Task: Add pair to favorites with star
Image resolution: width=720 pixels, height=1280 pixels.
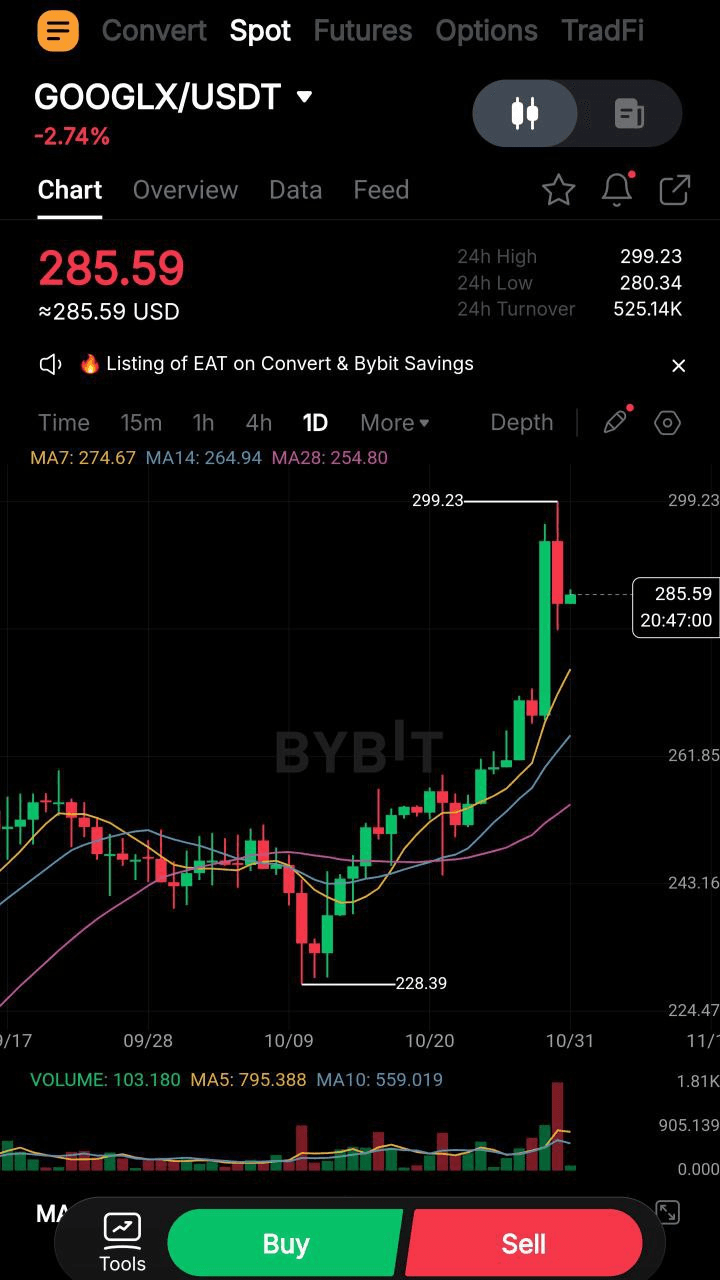Action: [x=558, y=190]
